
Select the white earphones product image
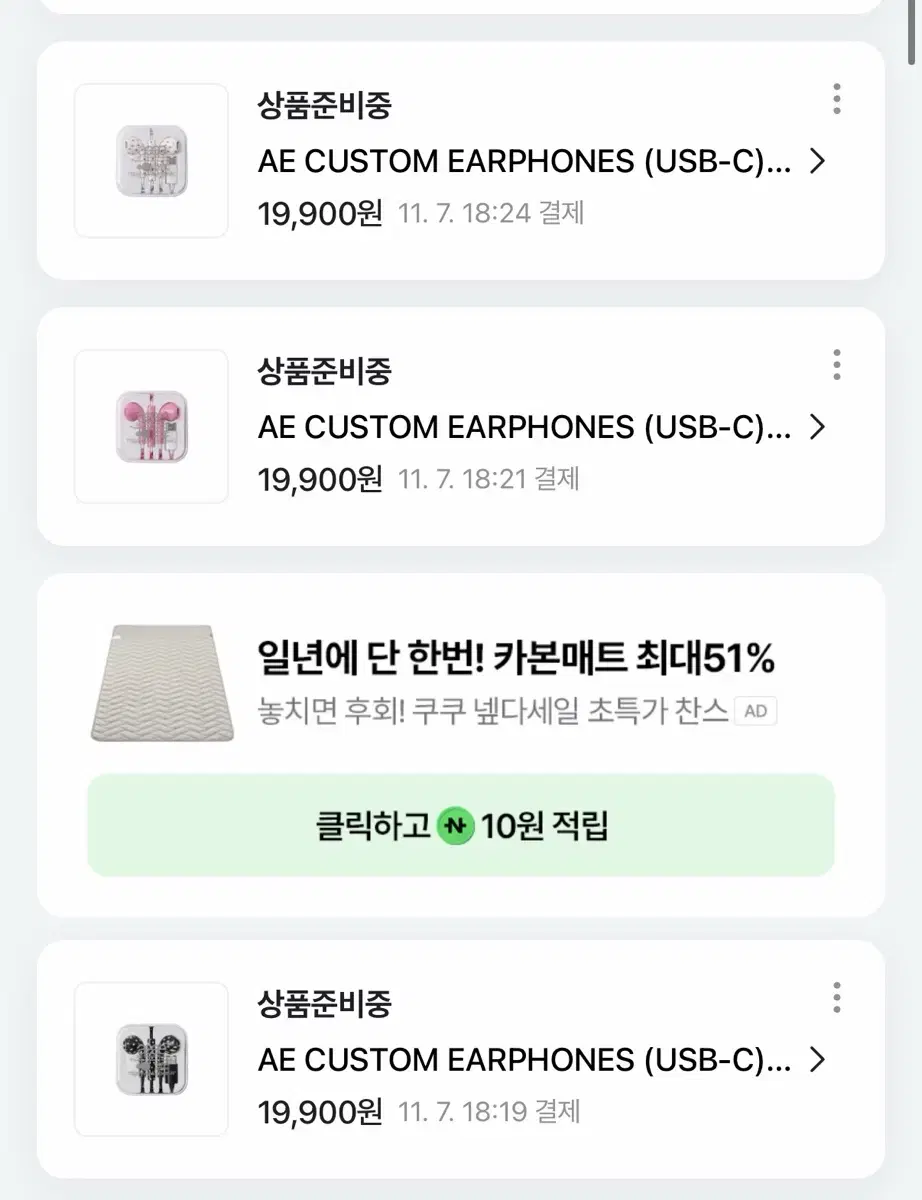(x=150, y=160)
